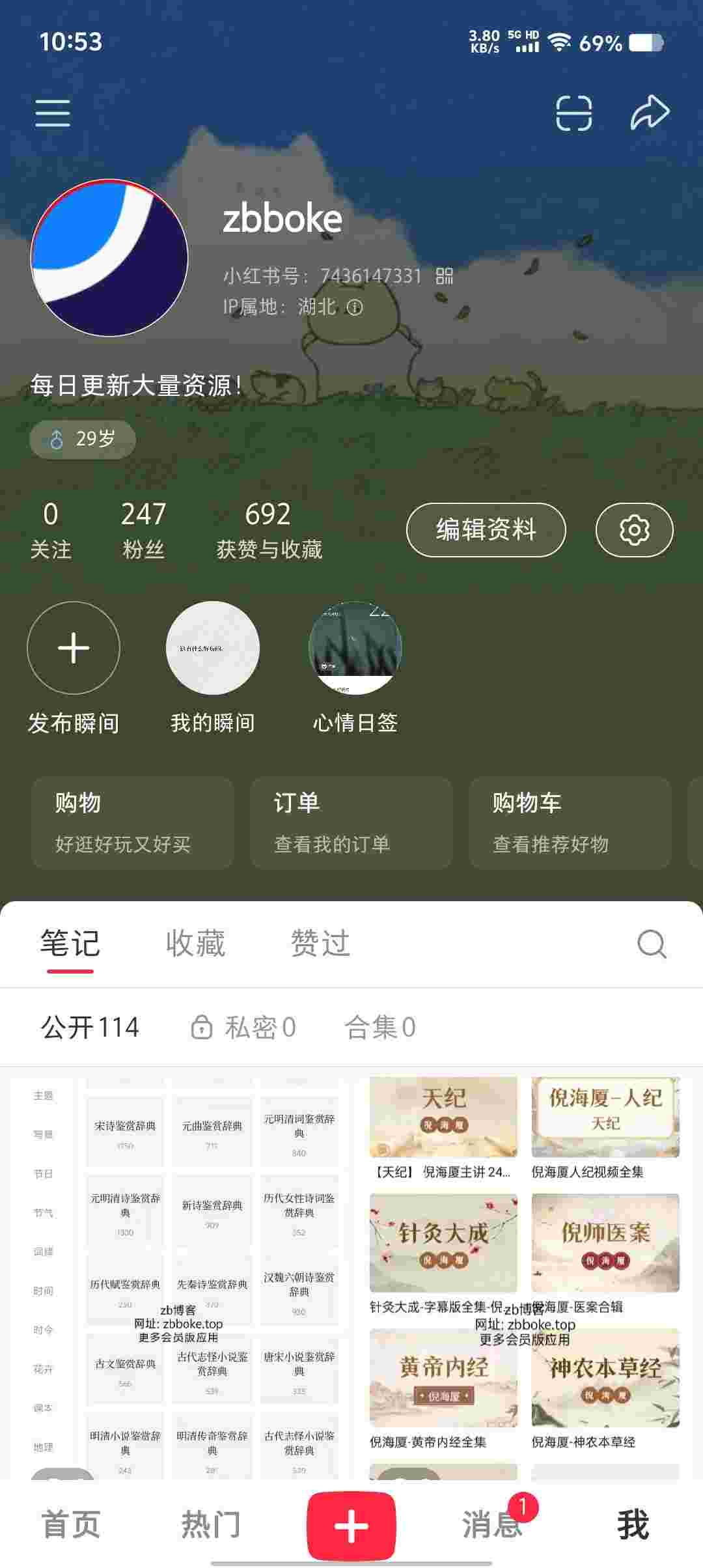Open the hamburger menu drawer
This screenshot has width=703, height=1568.
pyautogui.click(x=53, y=113)
